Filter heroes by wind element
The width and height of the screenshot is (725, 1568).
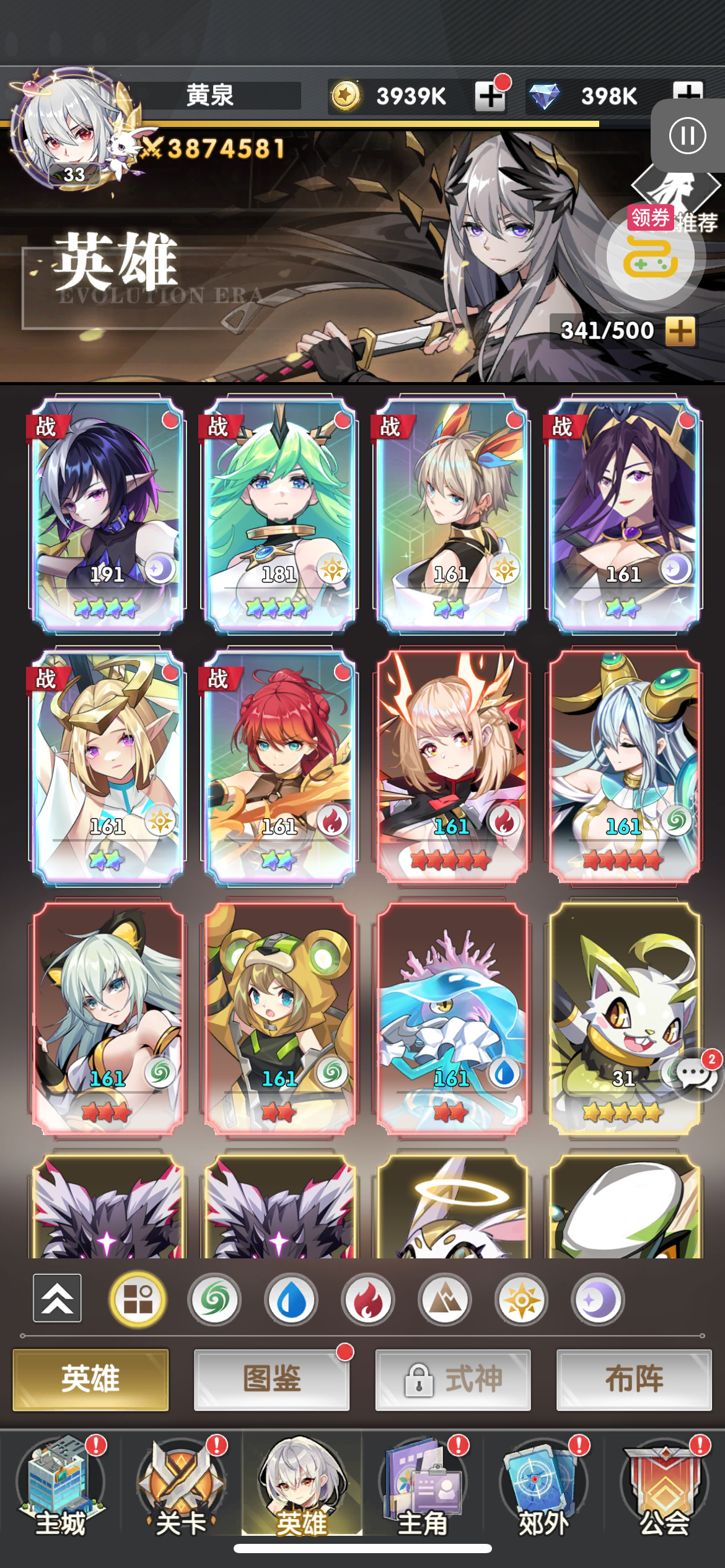coord(214,1299)
